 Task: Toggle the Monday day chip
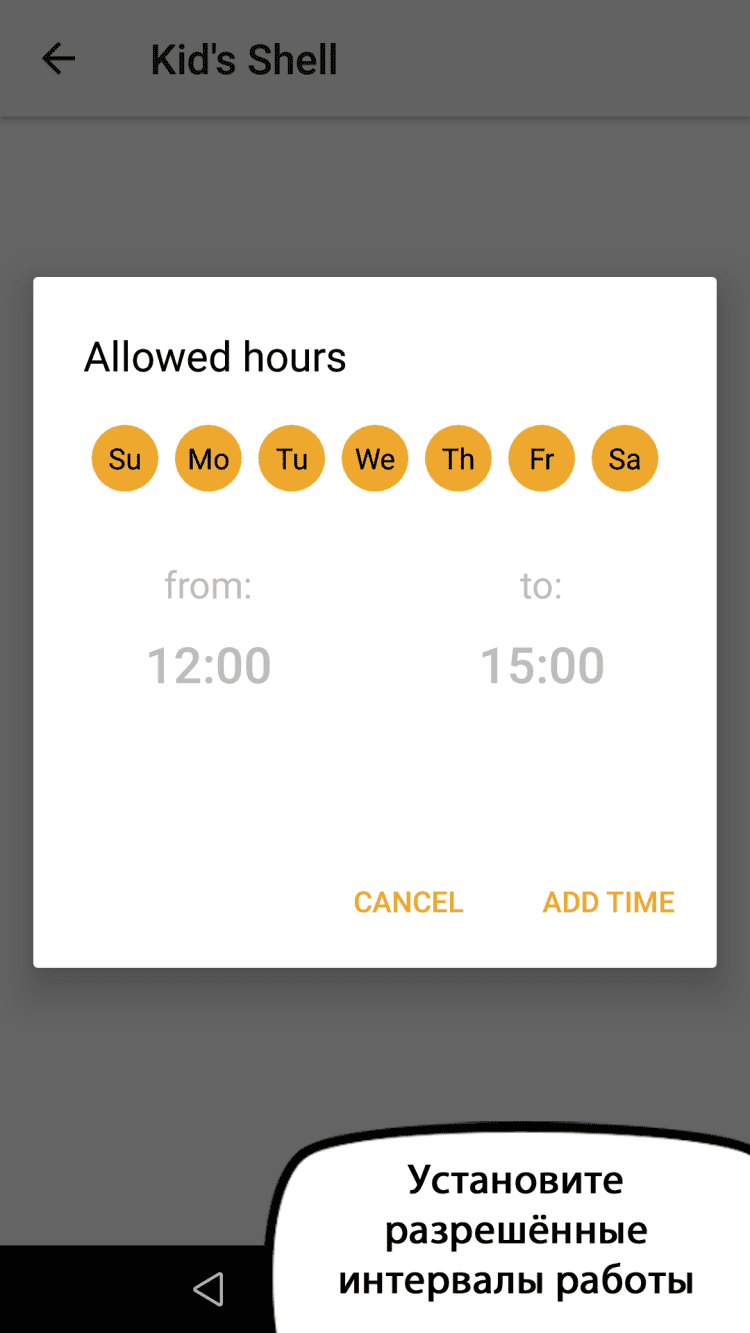(208, 459)
